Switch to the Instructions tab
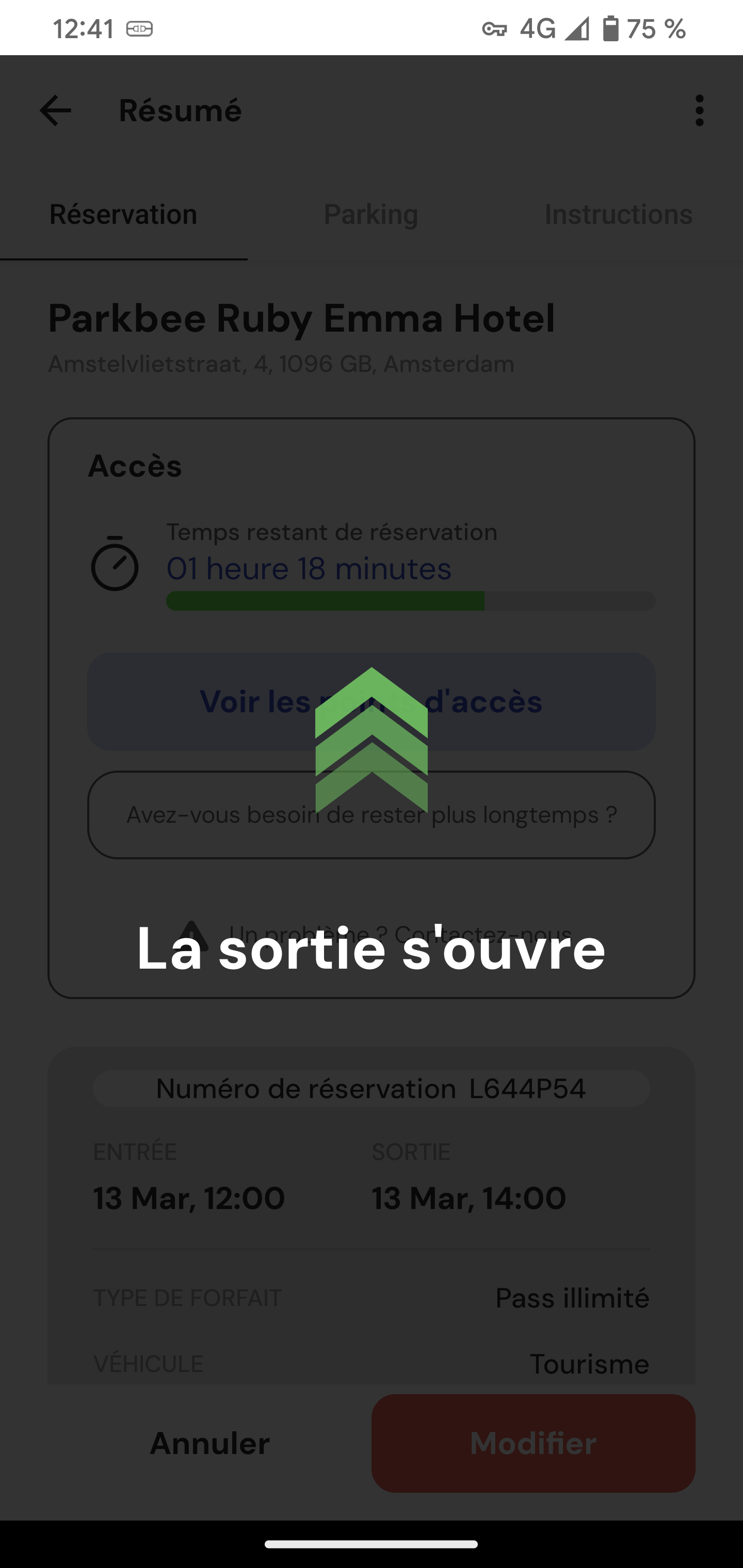 click(x=618, y=214)
